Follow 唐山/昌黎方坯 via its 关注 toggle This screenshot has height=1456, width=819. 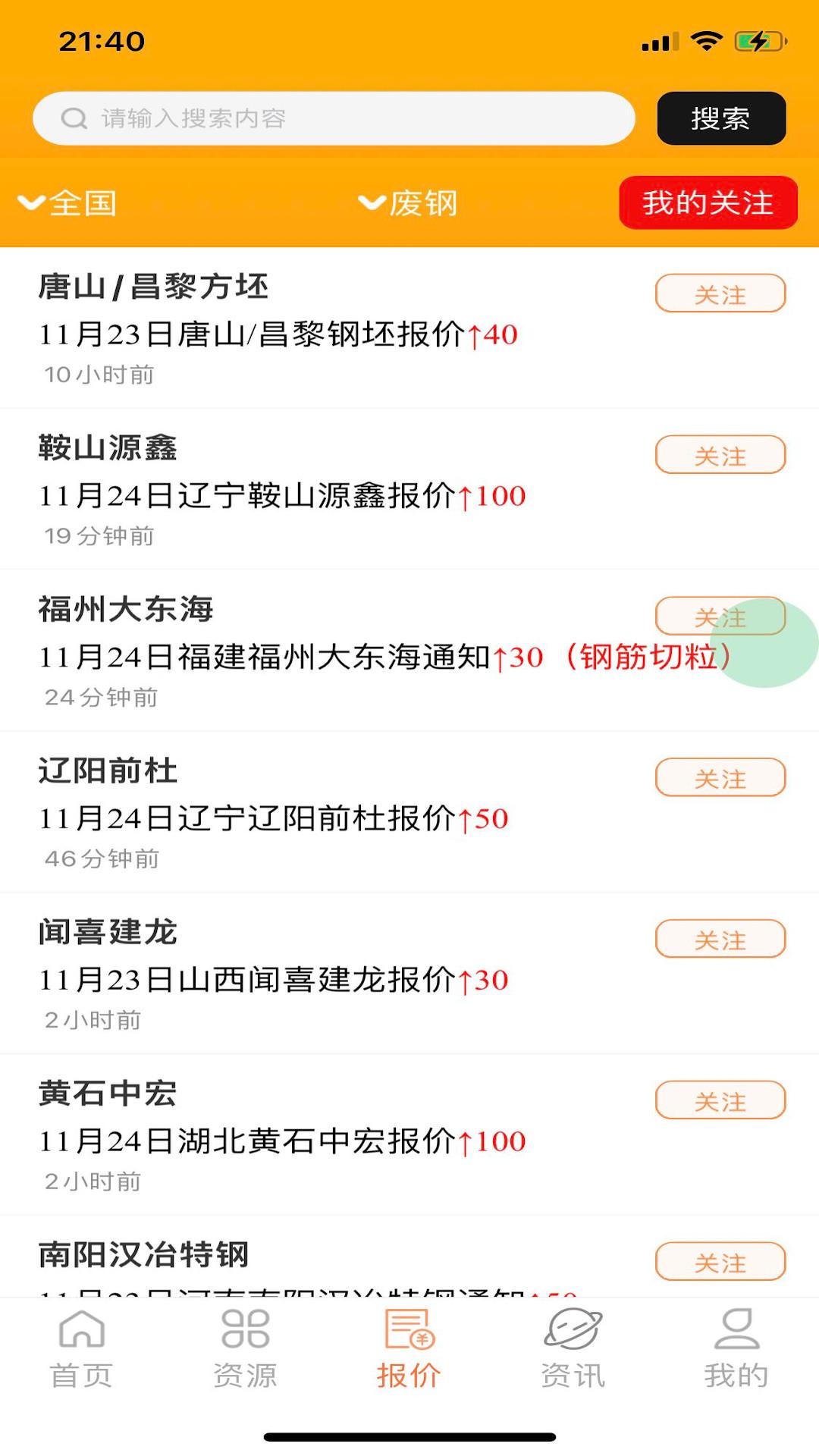(719, 293)
